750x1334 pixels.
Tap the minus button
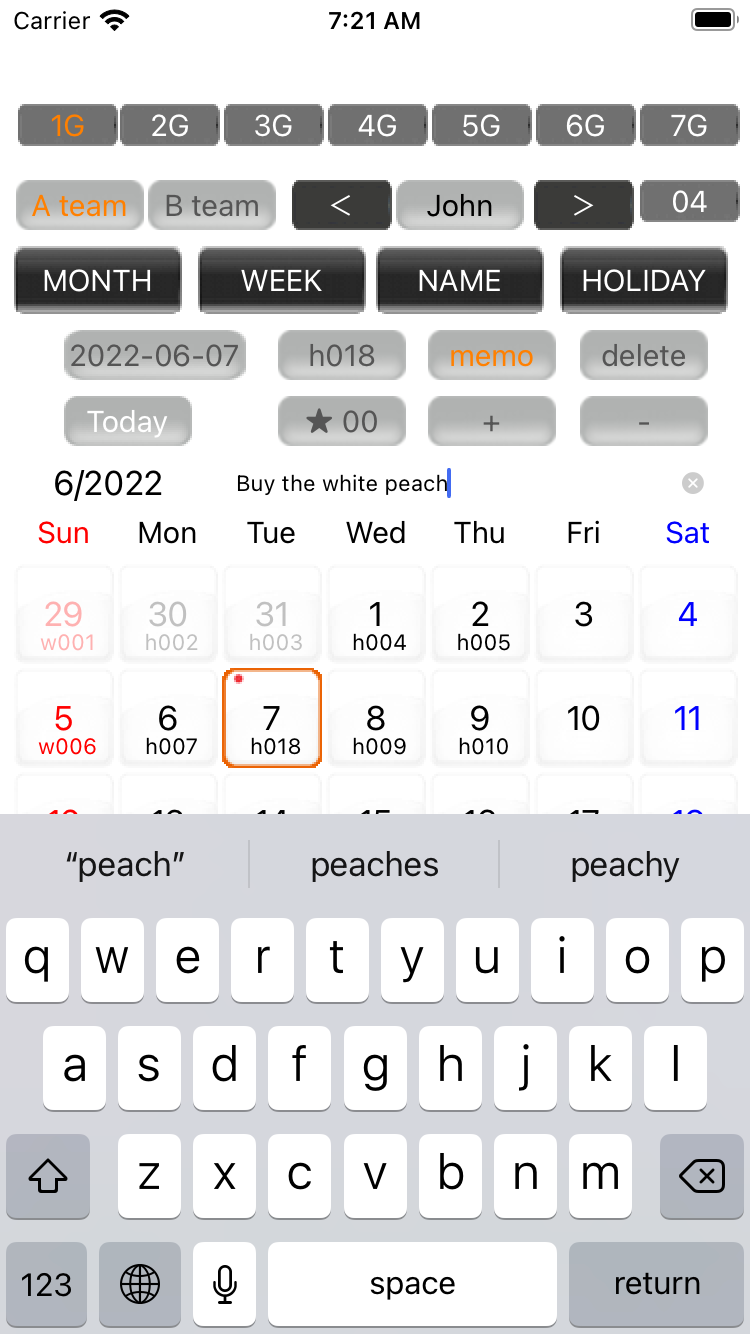tap(644, 422)
